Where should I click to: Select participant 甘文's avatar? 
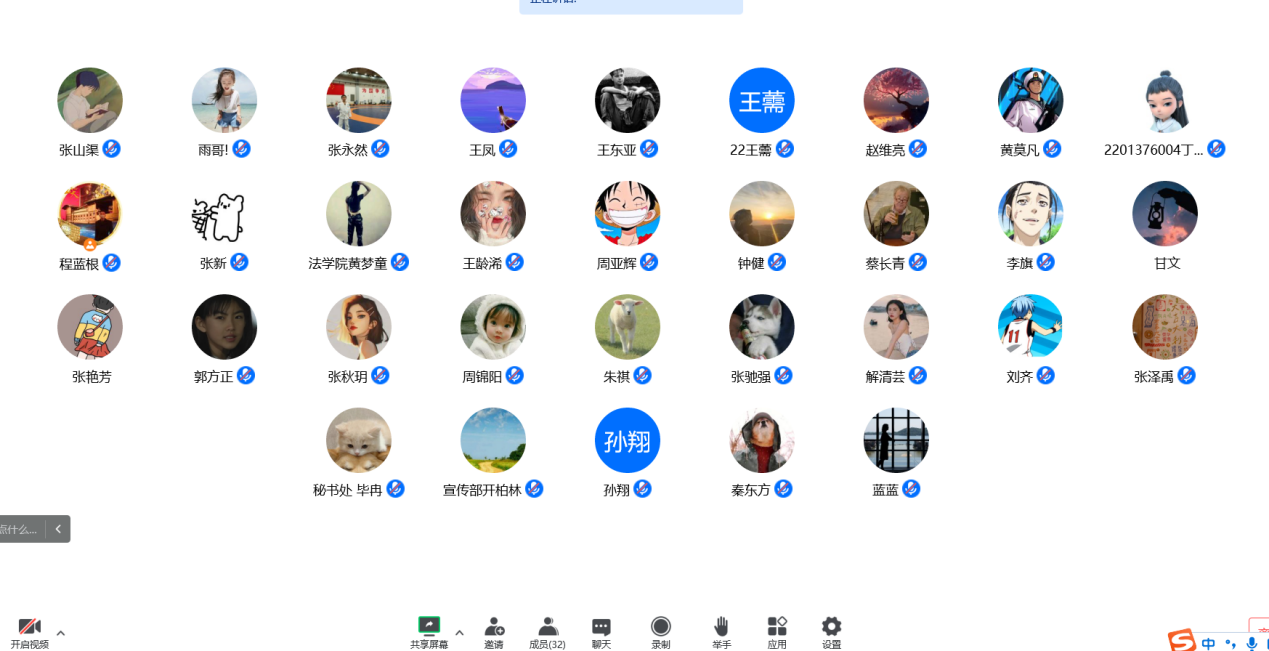(x=1165, y=213)
